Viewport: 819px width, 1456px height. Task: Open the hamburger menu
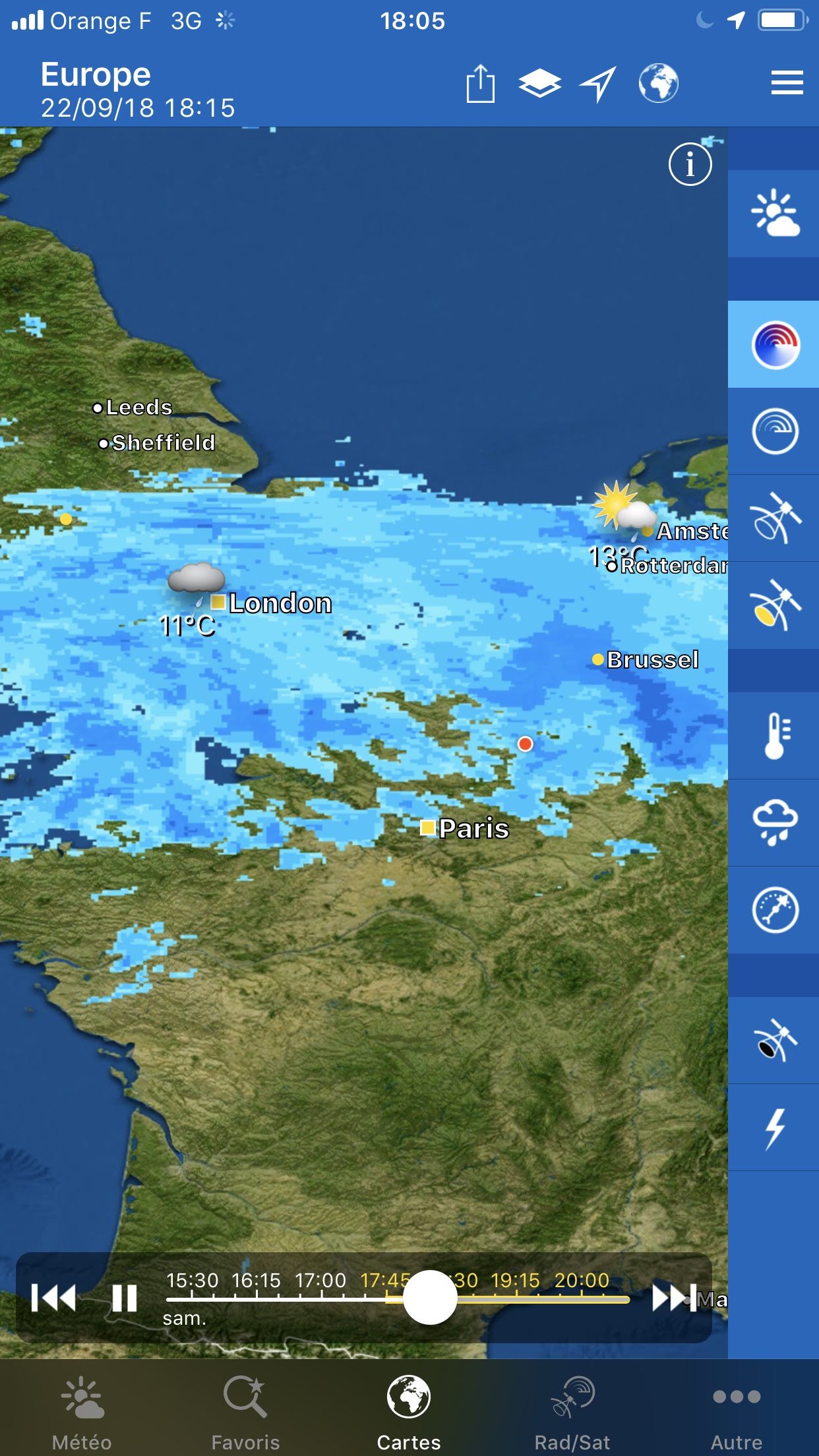(x=787, y=83)
